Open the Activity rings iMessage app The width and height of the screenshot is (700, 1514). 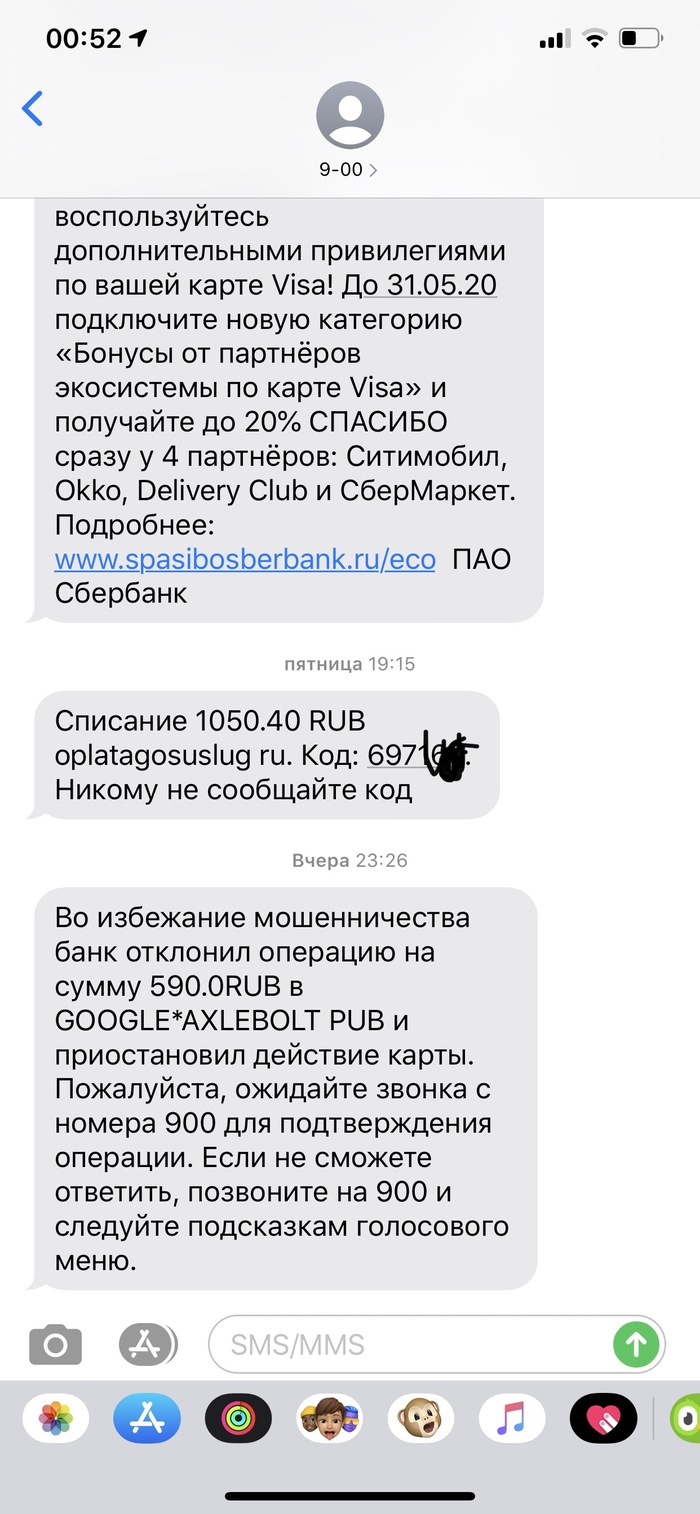click(238, 1418)
